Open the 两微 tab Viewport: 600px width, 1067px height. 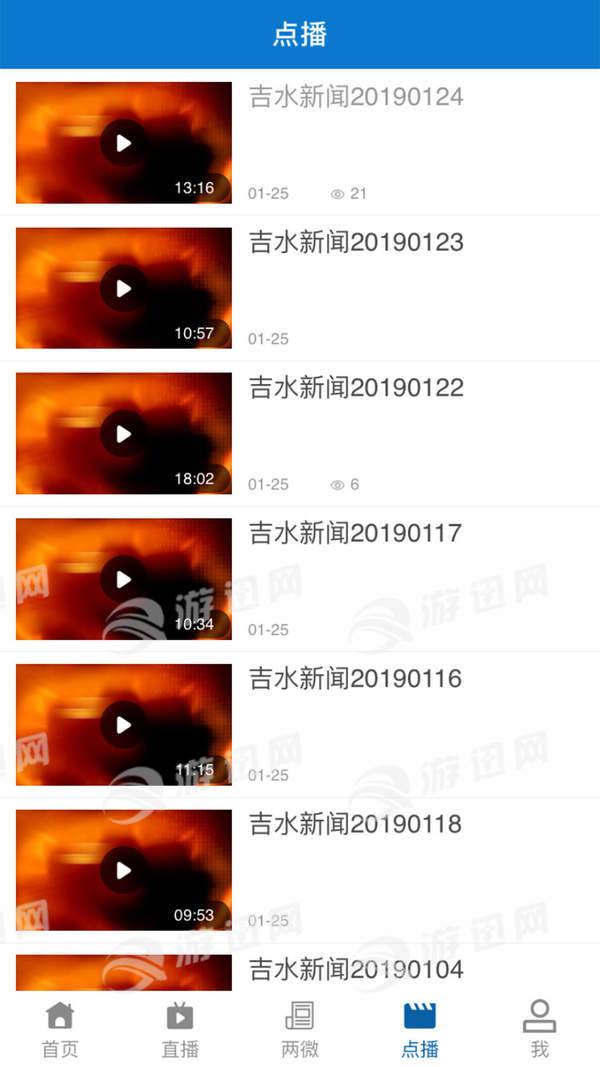300,1029
